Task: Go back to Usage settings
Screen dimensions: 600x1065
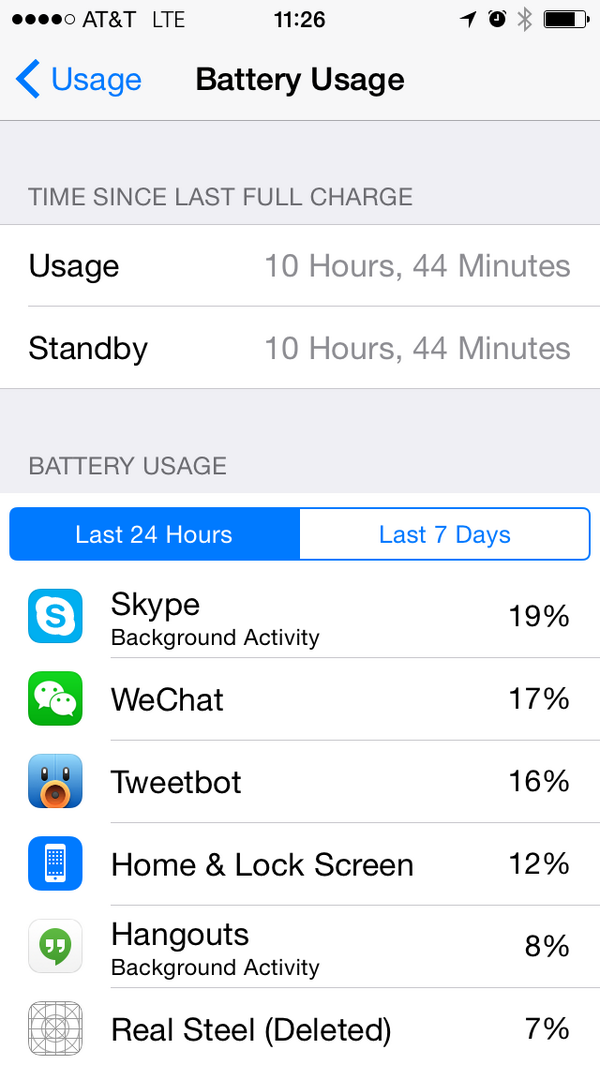Action: [x=80, y=80]
